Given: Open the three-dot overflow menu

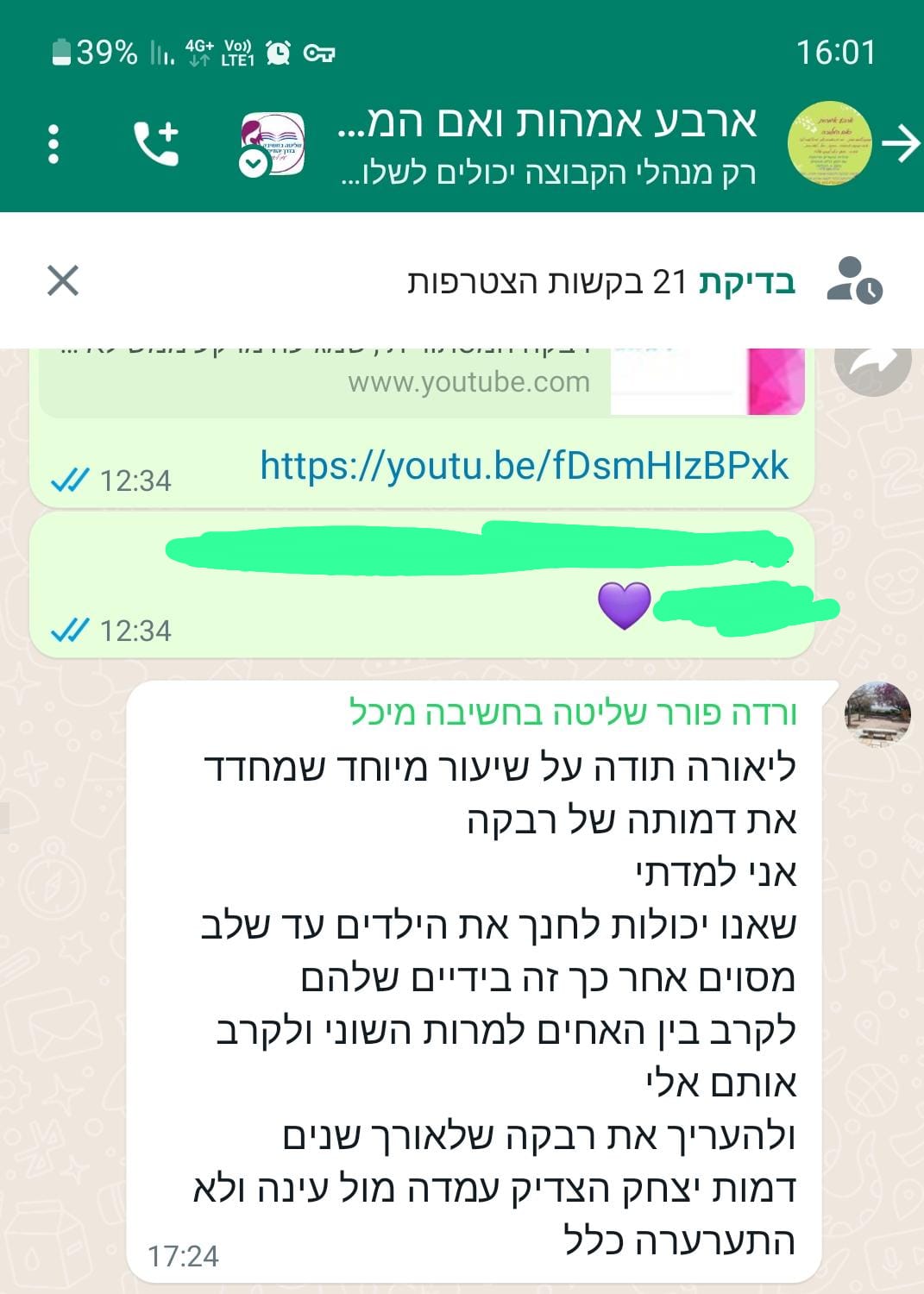Looking at the screenshot, I should [x=53, y=144].
